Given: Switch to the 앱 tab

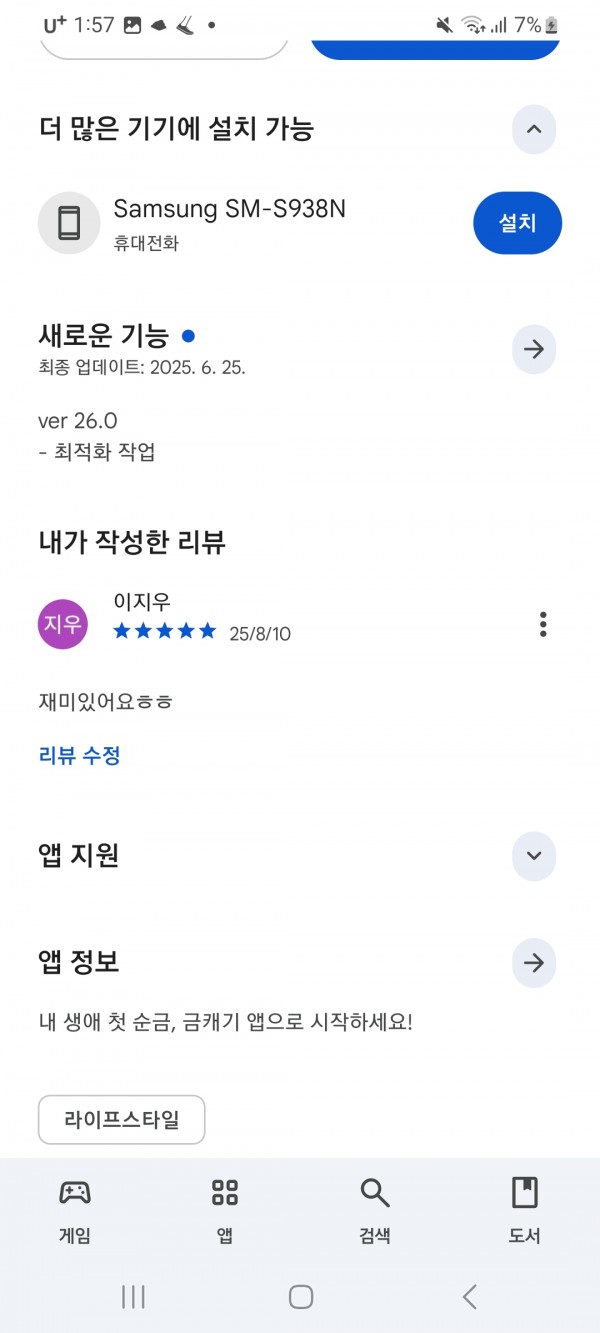Looking at the screenshot, I should [x=225, y=1210].
